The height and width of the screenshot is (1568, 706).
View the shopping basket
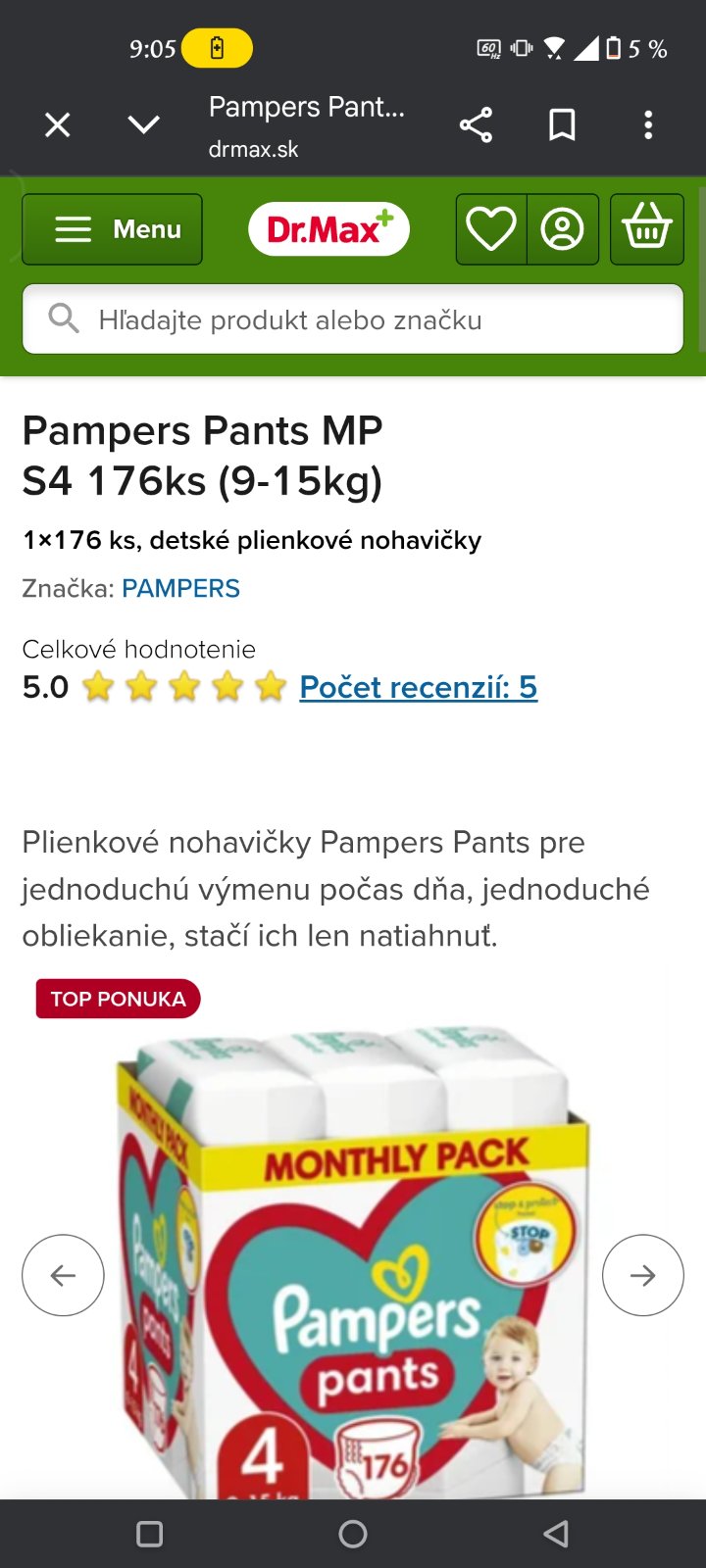point(647,229)
